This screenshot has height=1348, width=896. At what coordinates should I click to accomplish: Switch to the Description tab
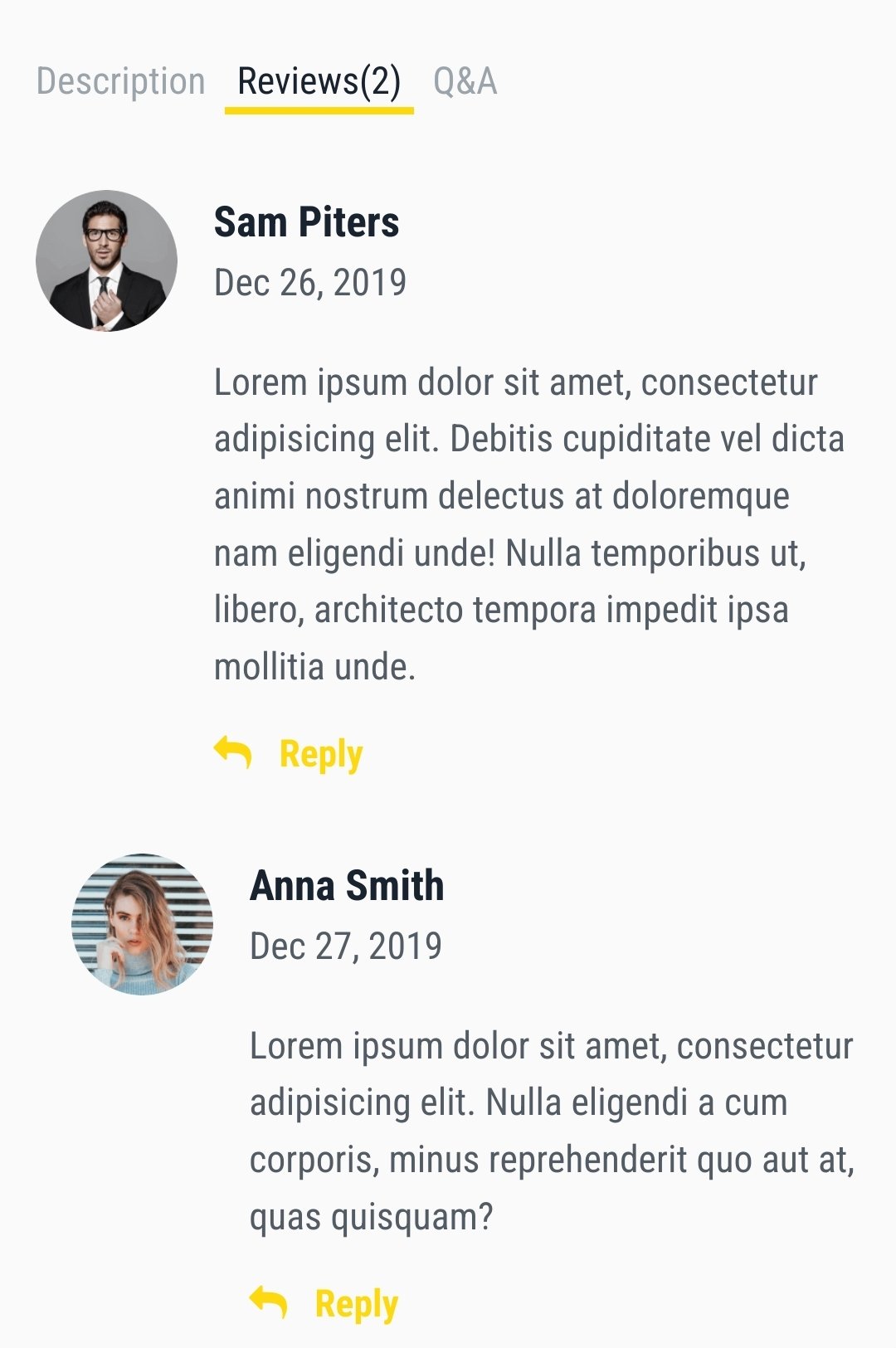(x=120, y=81)
